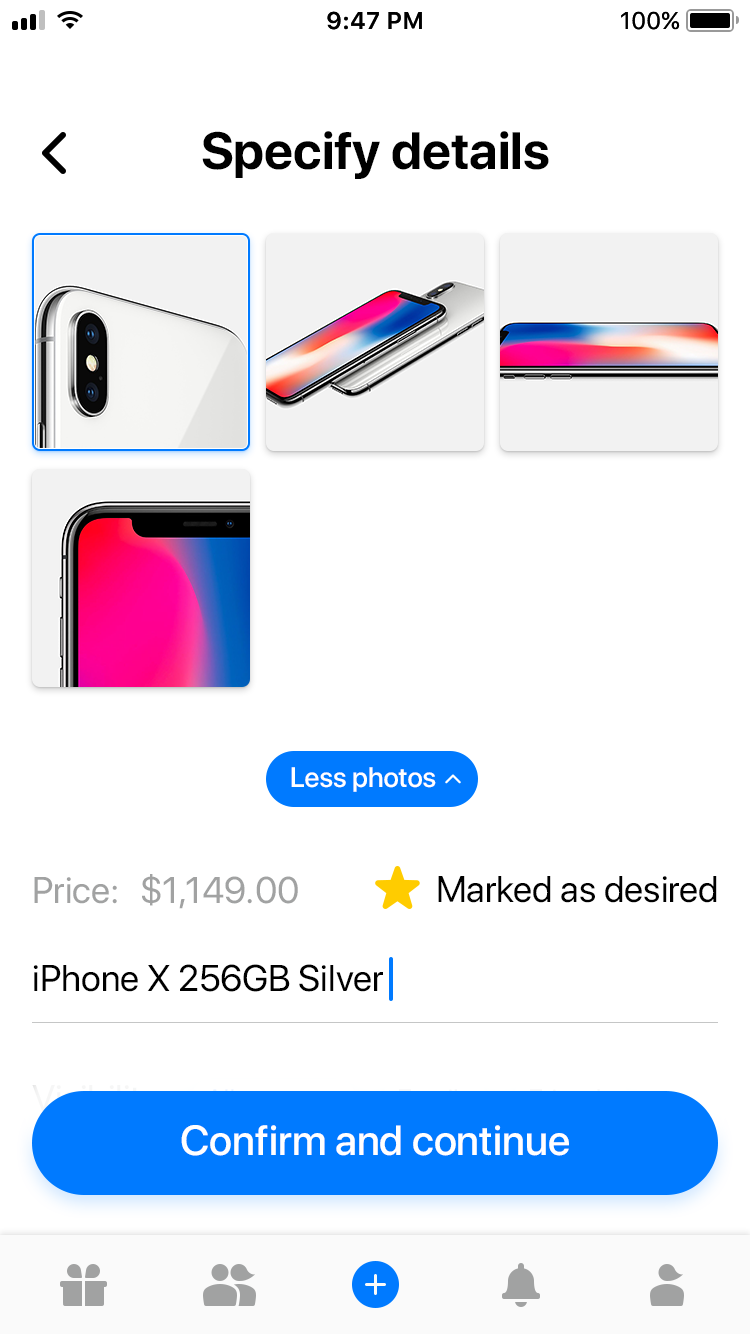Open the notifications bell tab
This screenshot has height=1334, width=750.
(521, 1284)
